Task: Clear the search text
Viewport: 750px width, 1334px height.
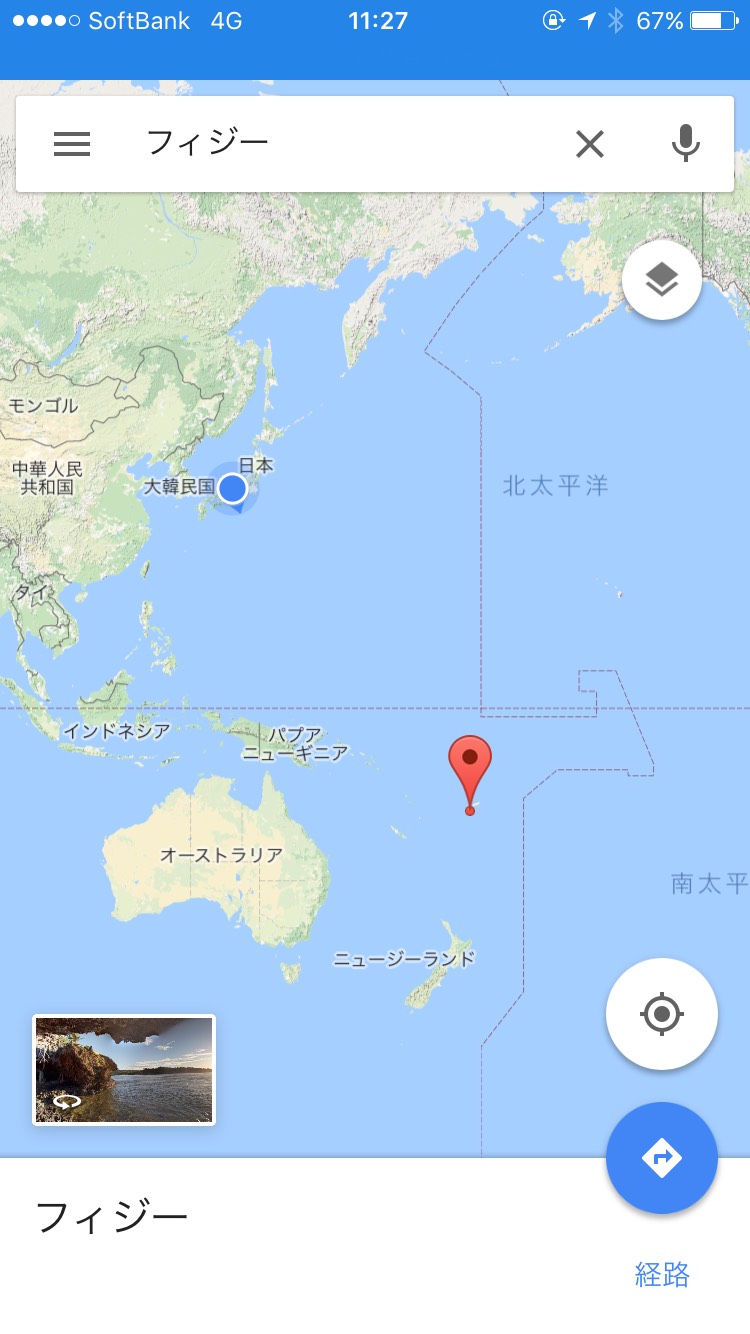Action: point(590,145)
